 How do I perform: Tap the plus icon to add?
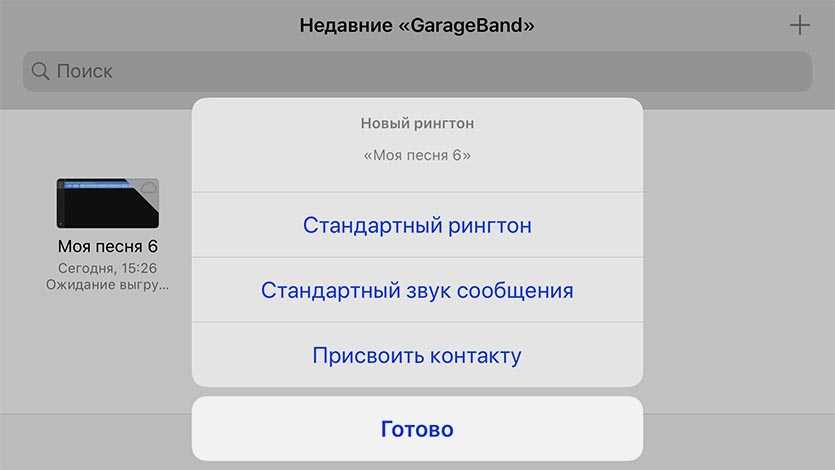tap(800, 26)
